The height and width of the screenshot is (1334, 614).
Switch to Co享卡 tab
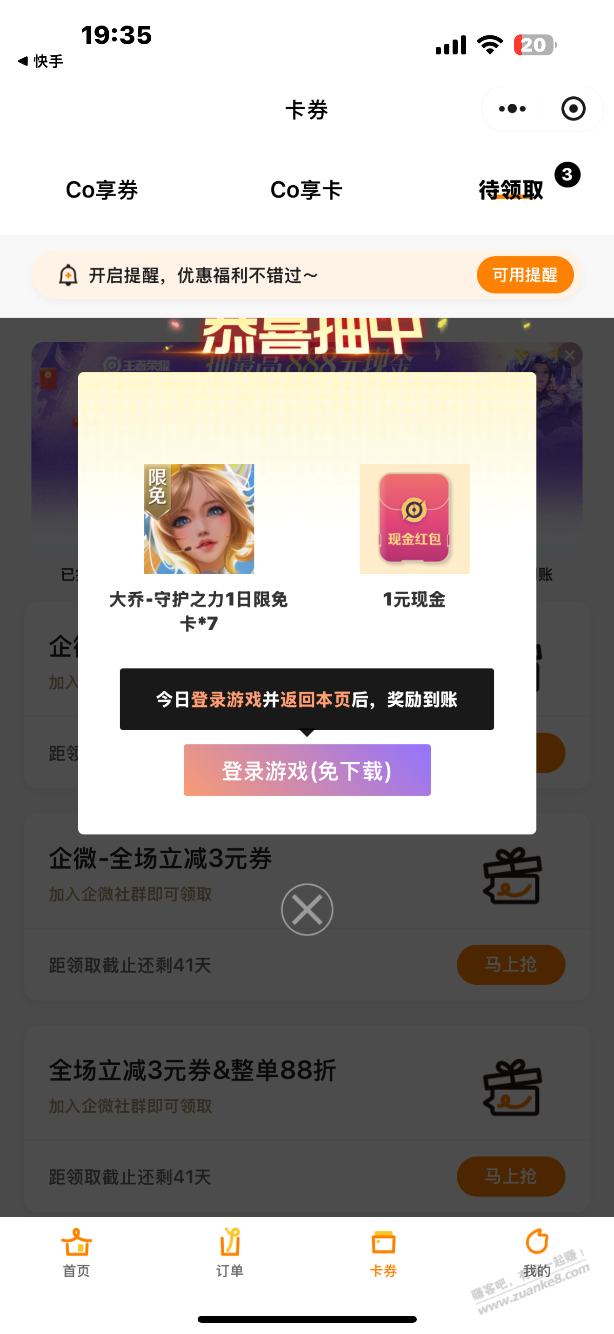point(306,190)
